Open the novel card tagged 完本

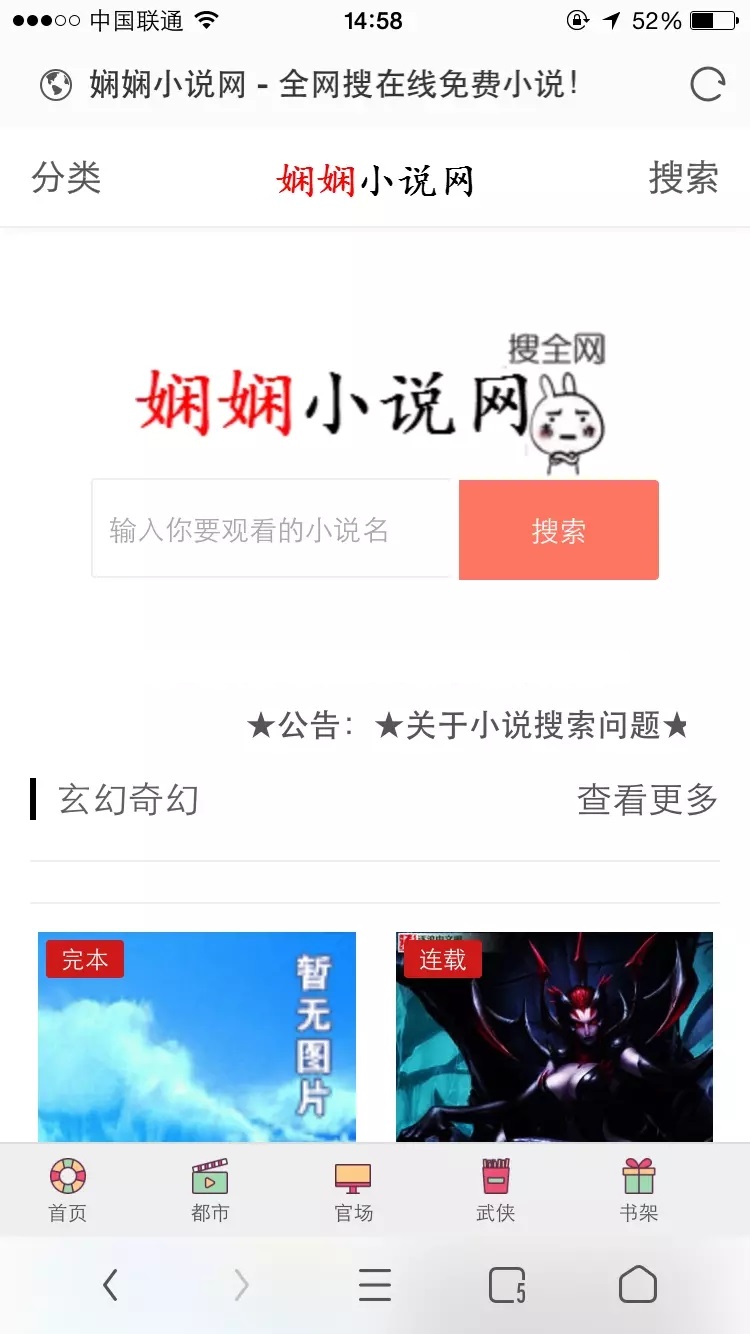[x=197, y=1036]
